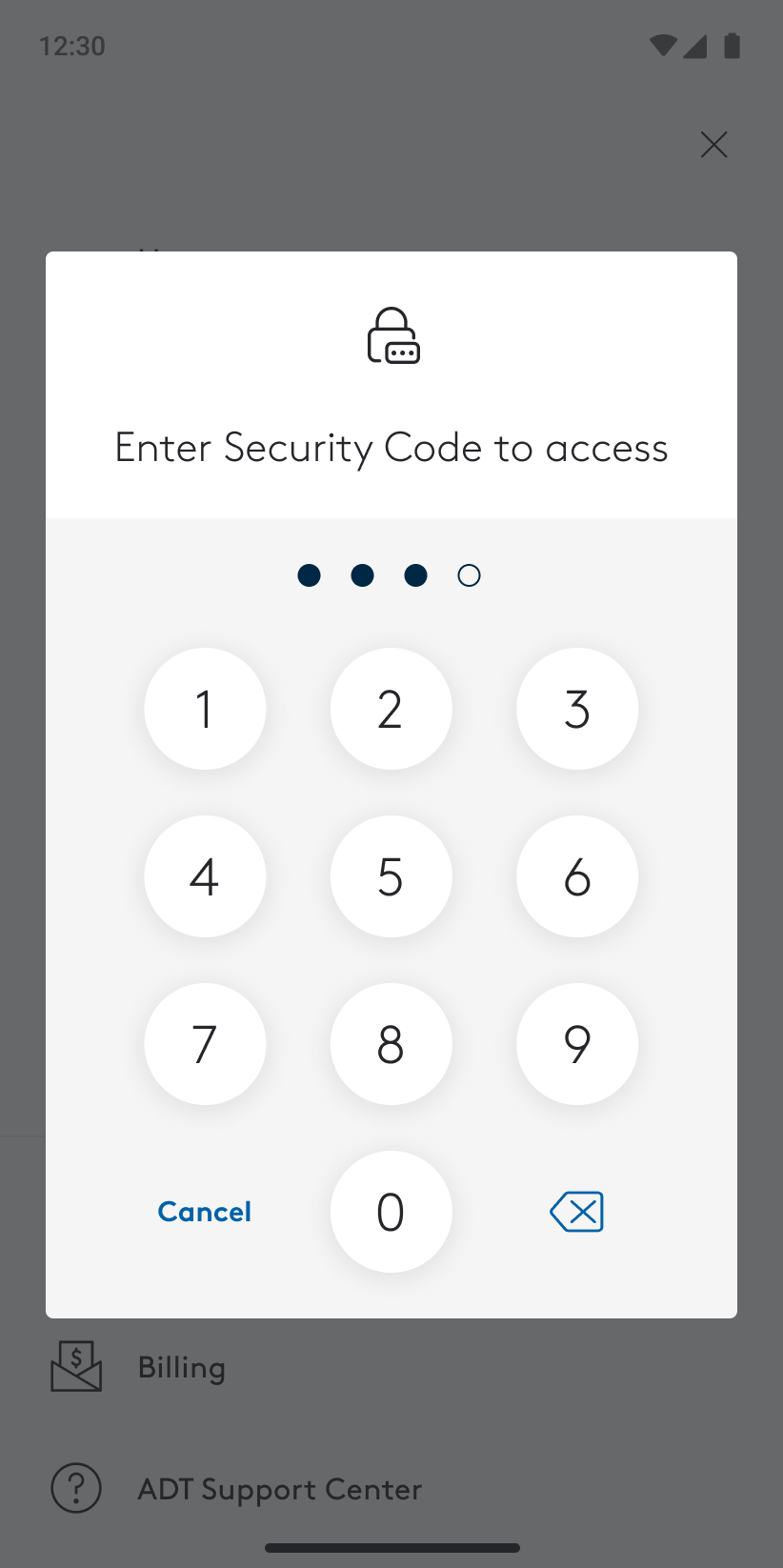Tap the number 2 key

[391, 709]
